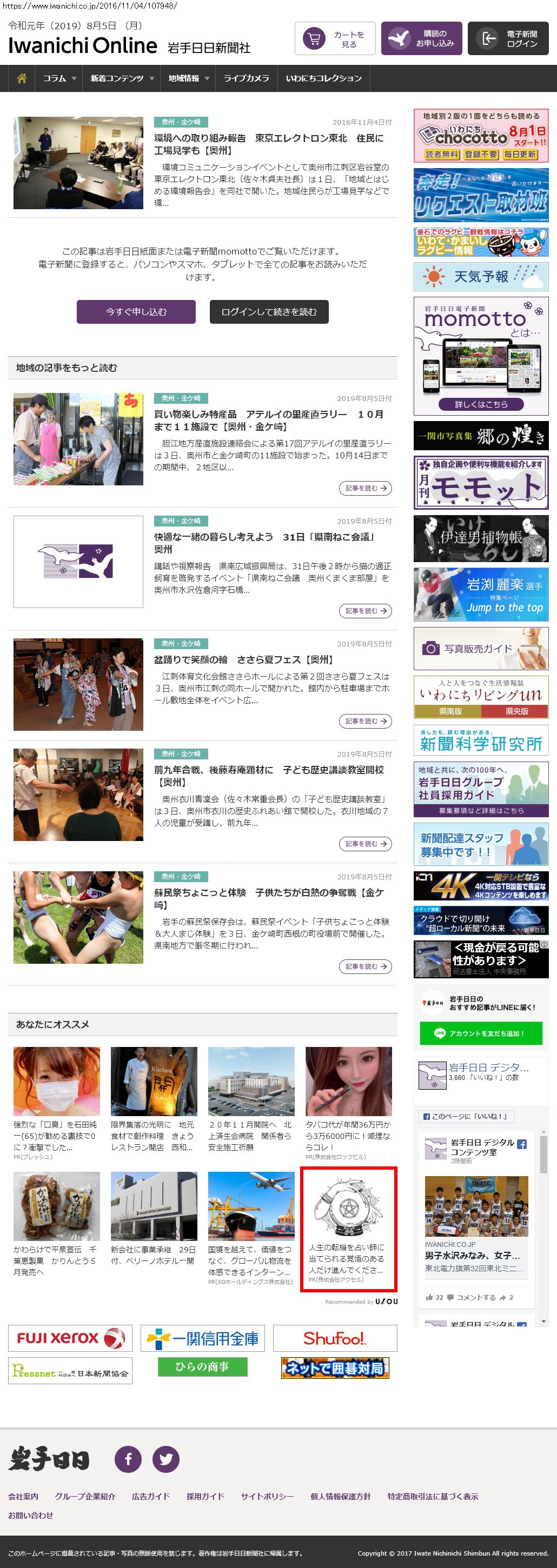Open いわにちコレクション from the menu
The height and width of the screenshot is (1568, 557).
tap(323, 78)
